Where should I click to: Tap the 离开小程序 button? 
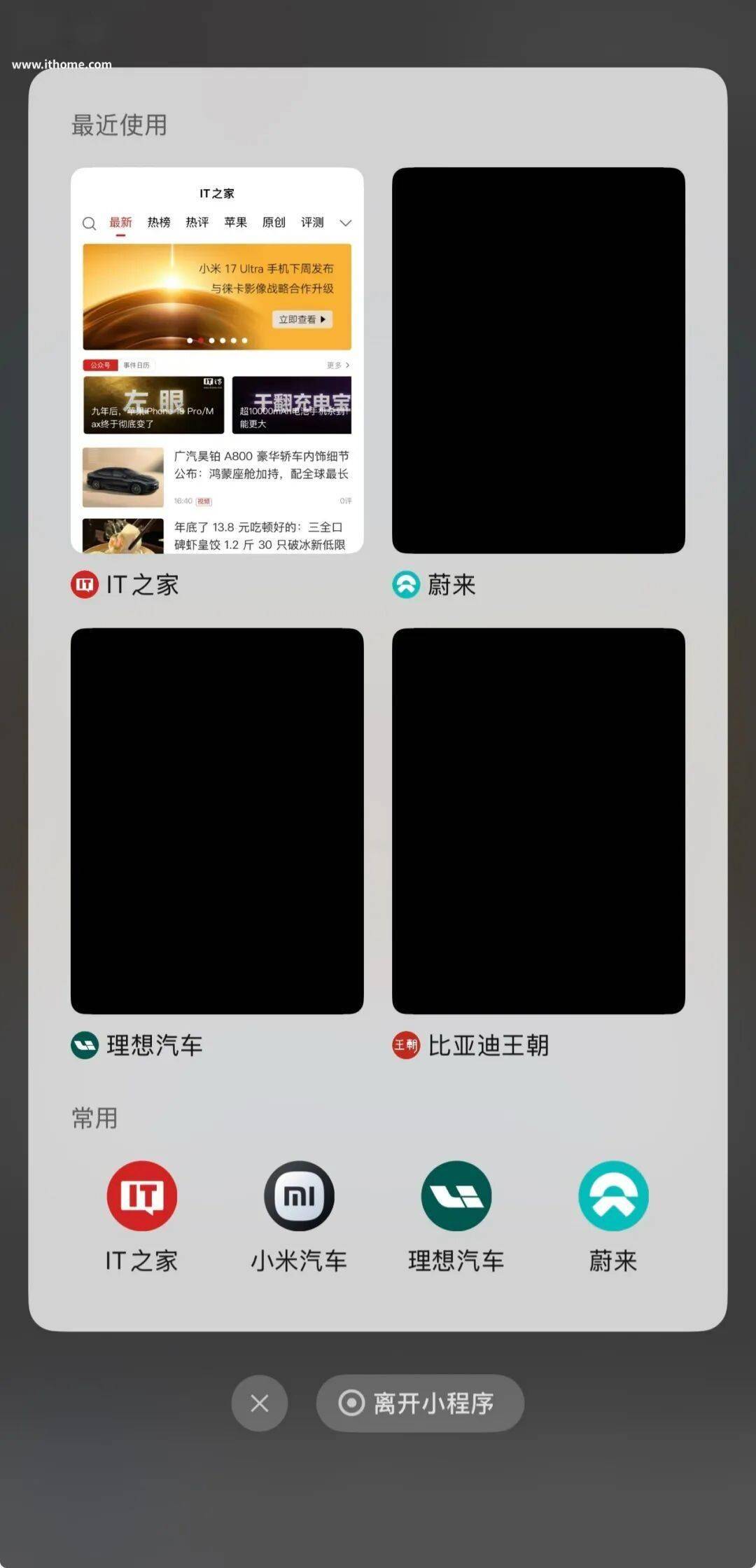[420, 1403]
